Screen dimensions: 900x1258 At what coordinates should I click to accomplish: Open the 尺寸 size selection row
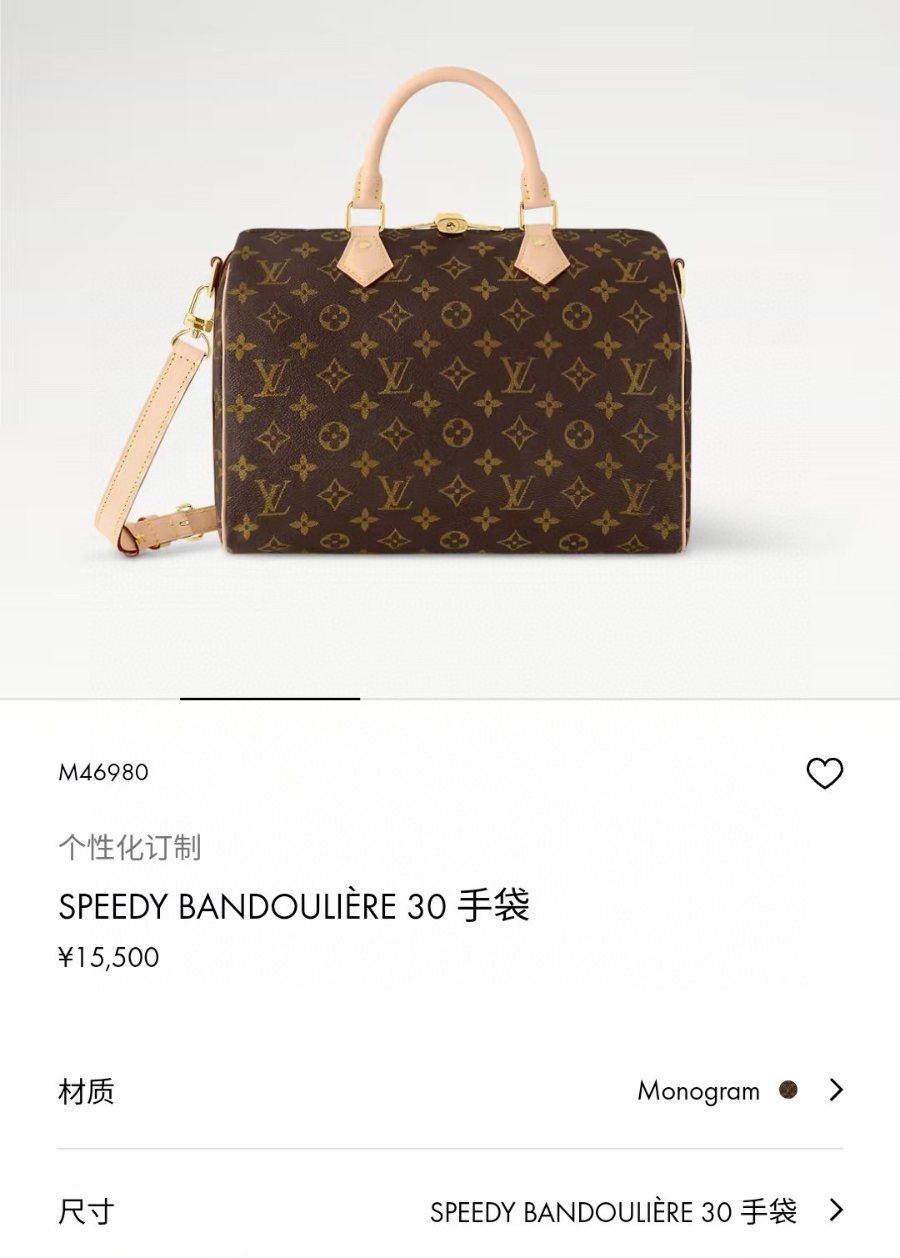point(450,1212)
